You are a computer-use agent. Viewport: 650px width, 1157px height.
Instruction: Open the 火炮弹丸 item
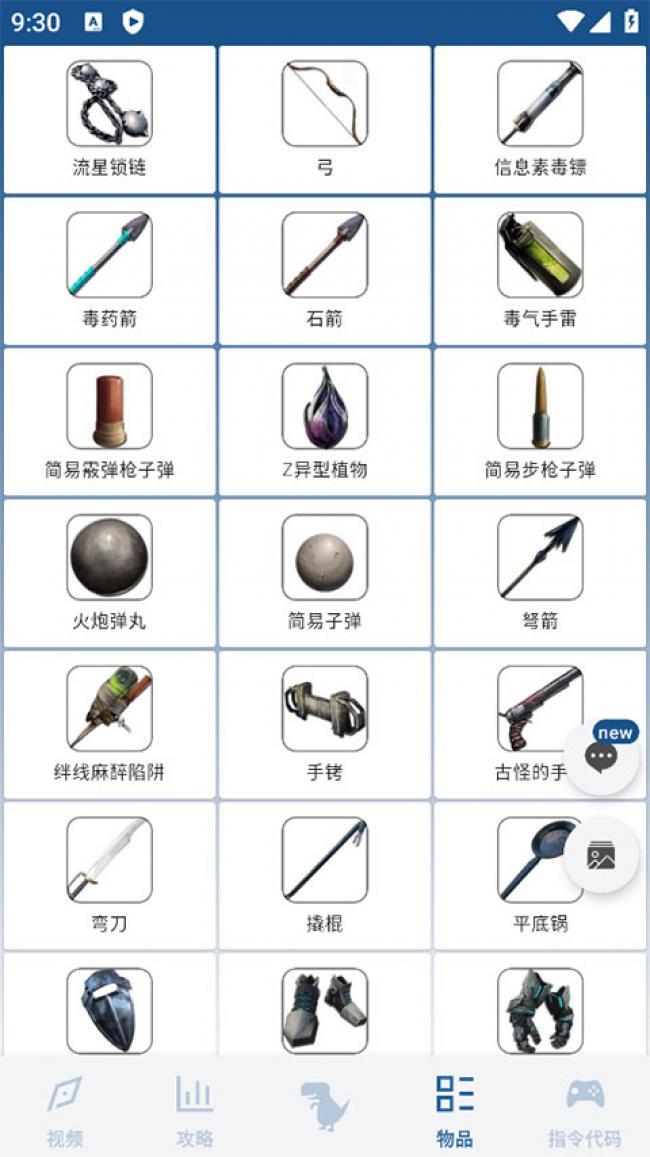pyautogui.click(x=110, y=573)
